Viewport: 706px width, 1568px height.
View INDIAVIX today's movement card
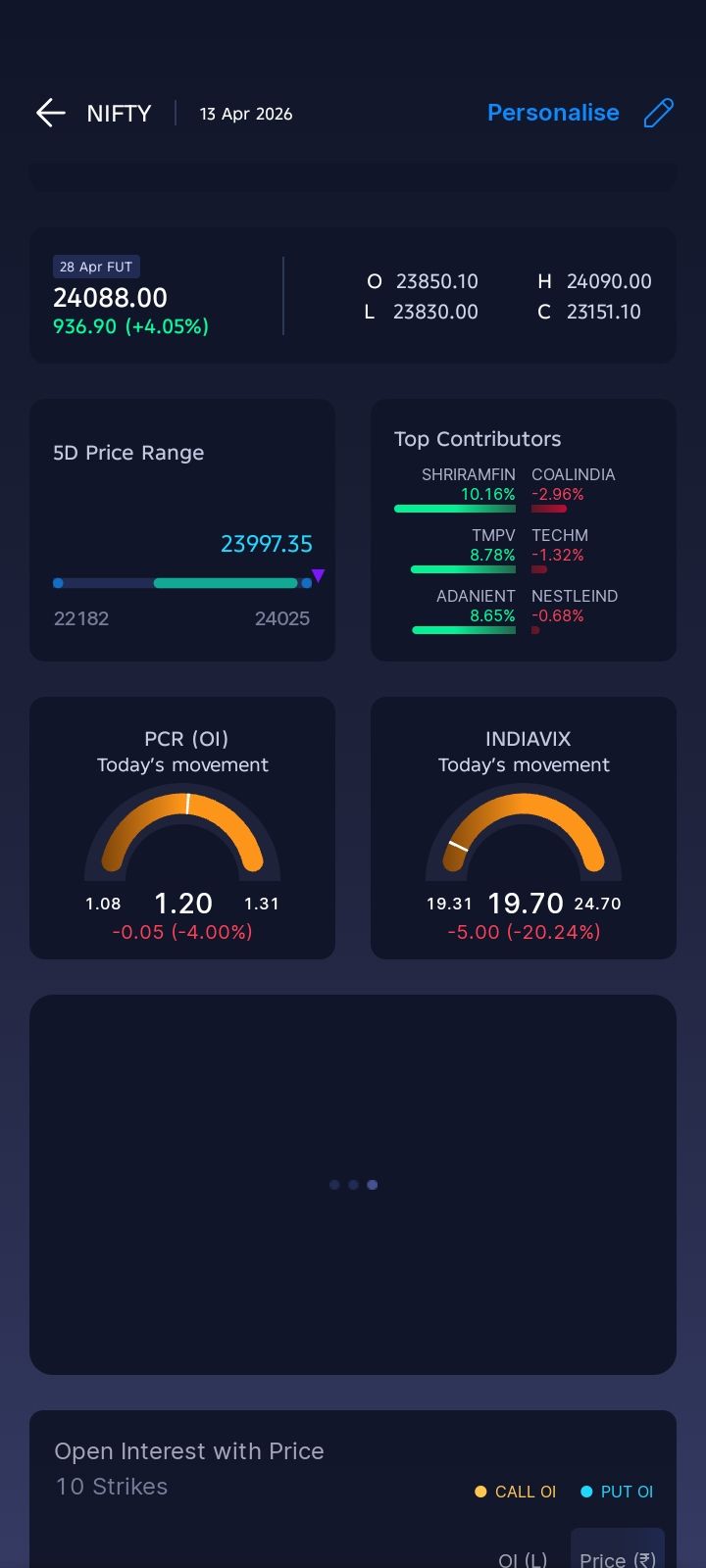tap(524, 828)
